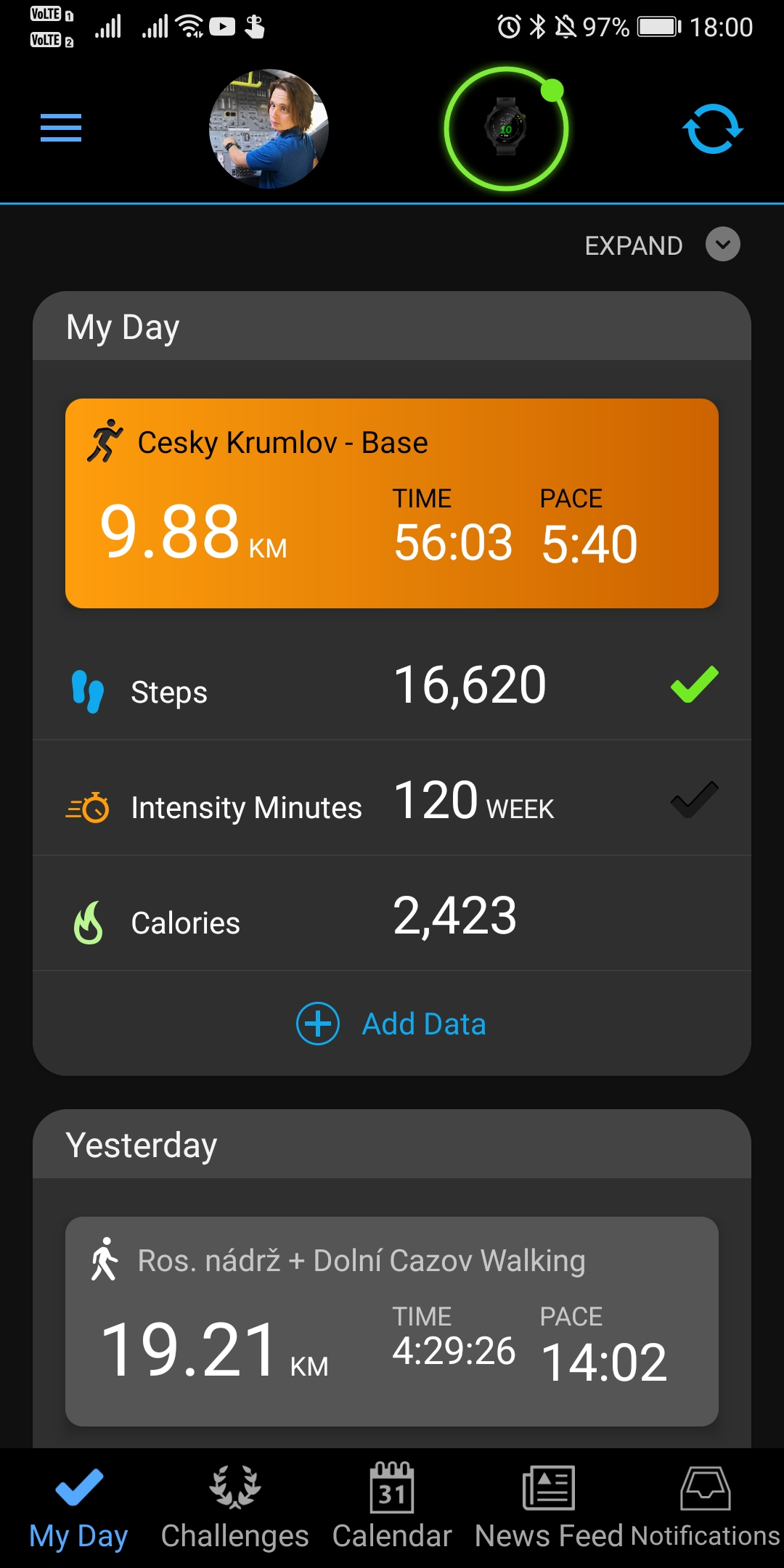
Task: Tap the sync refresh icon
Action: 713,128
